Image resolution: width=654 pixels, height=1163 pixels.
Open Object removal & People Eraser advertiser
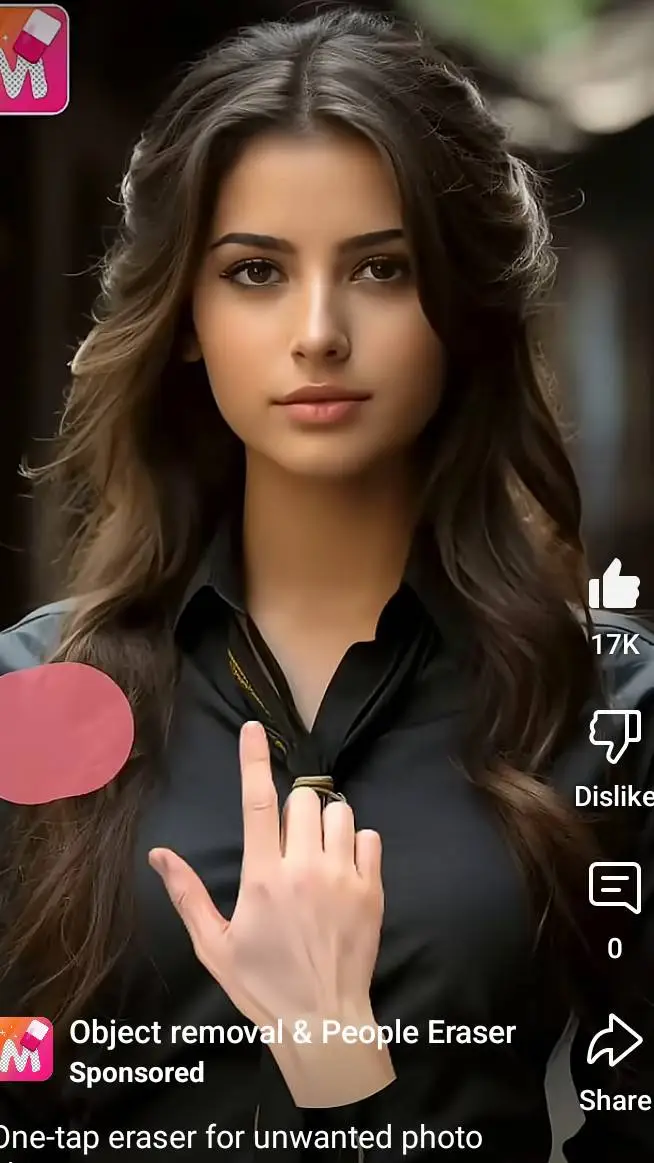(292, 1033)
